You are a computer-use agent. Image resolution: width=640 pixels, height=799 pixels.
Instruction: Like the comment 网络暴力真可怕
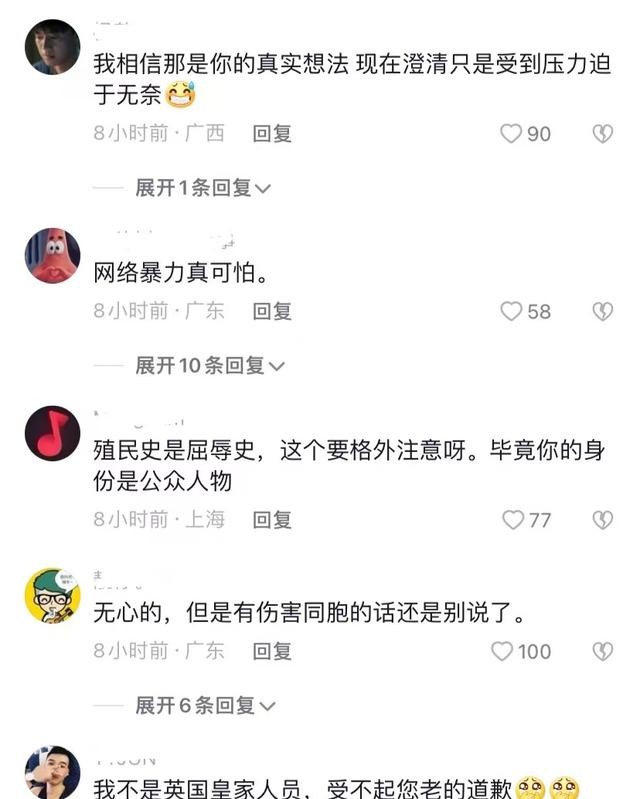click(512, 311)
